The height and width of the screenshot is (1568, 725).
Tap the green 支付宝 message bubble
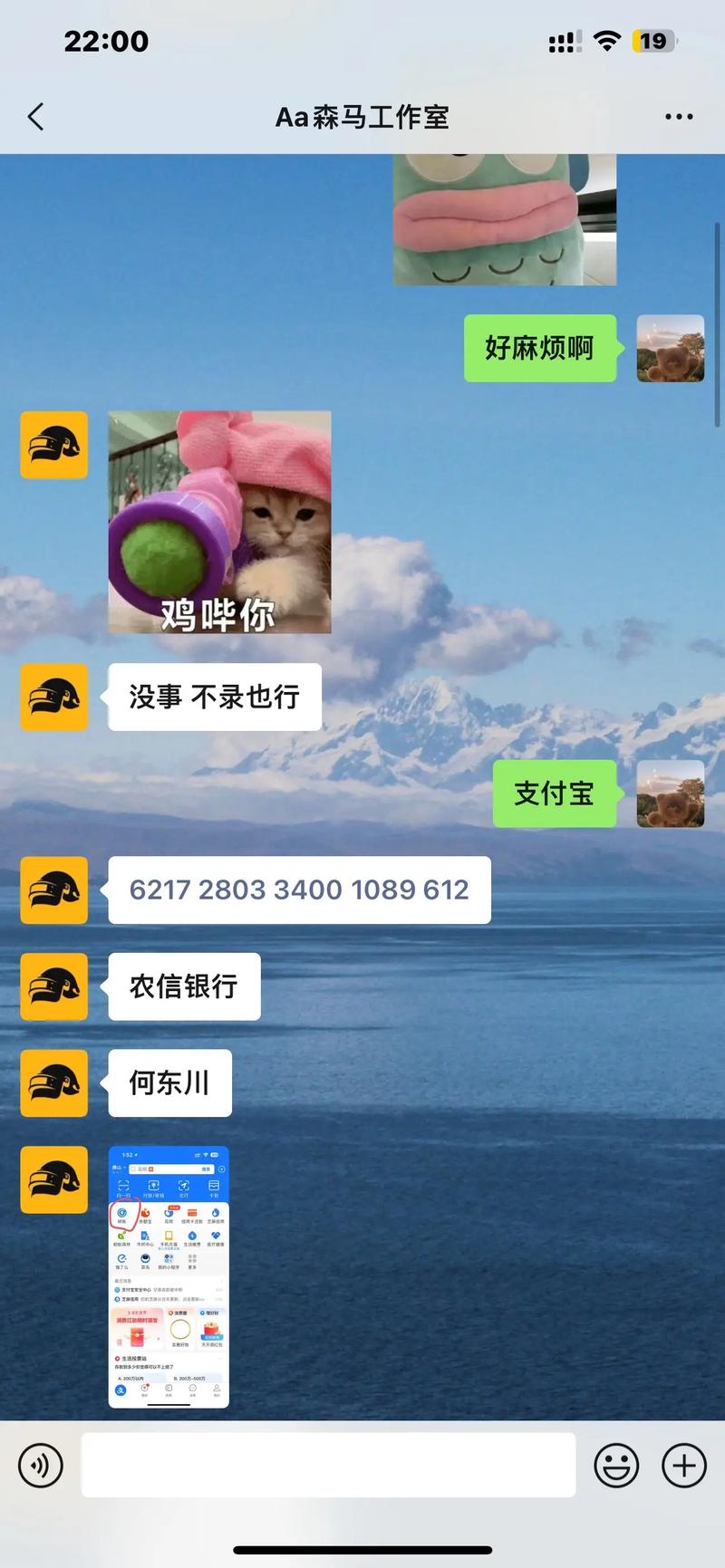pyautogui.click(x=554, y=794)
